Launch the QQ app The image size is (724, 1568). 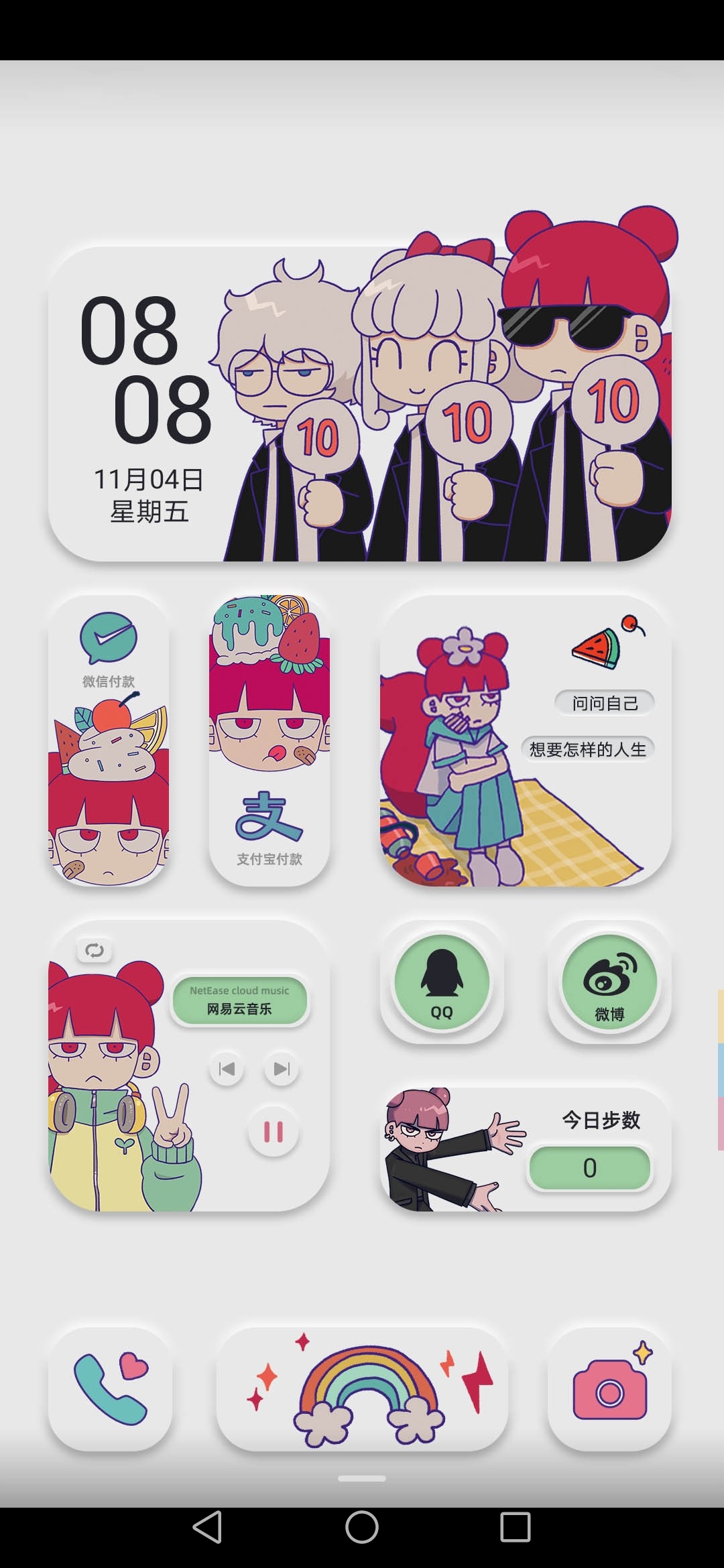tap(442, 982)
